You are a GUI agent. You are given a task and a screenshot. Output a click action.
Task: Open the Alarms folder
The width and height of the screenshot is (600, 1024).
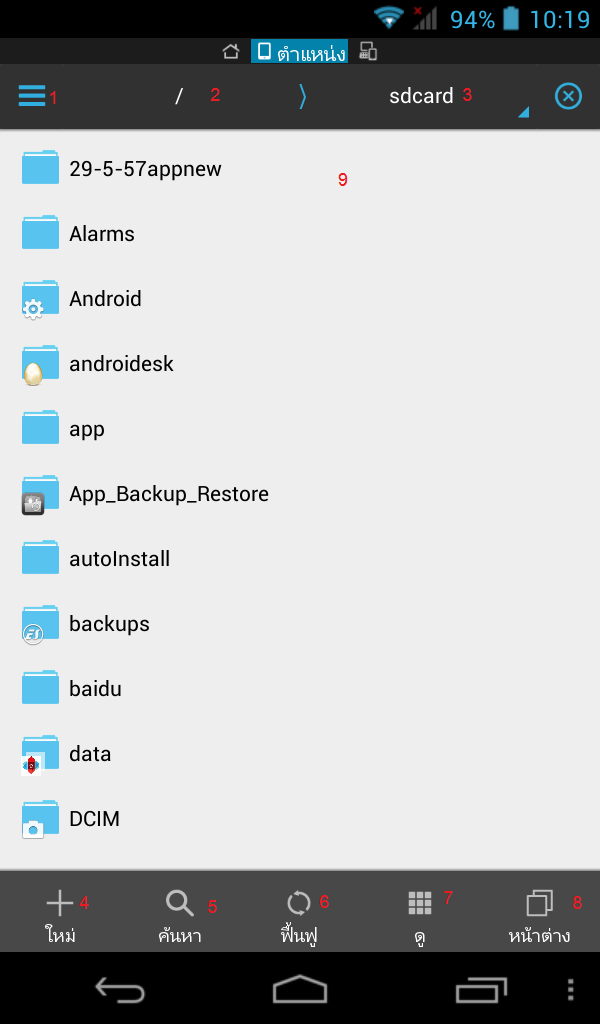102,234
